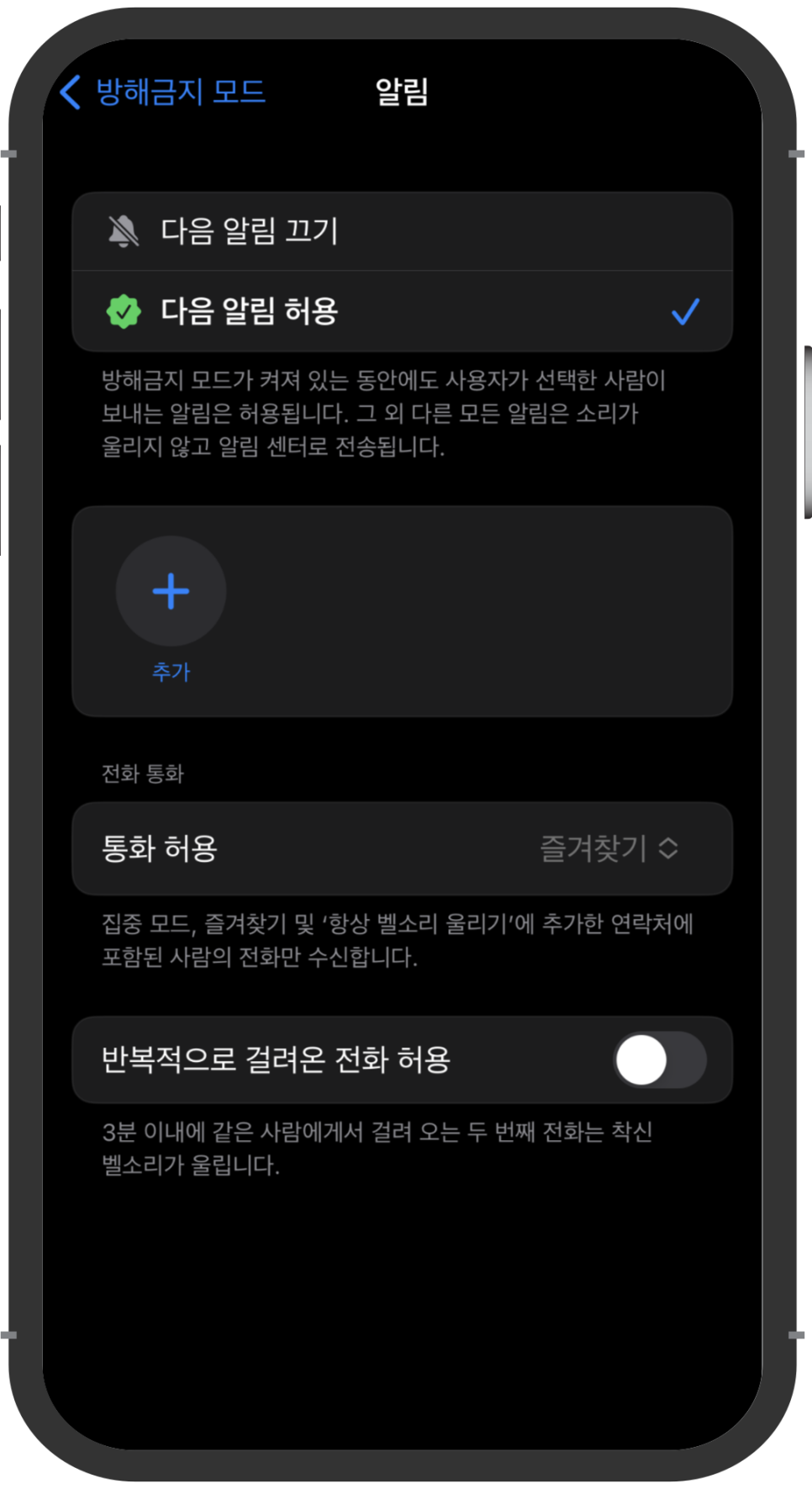The image size is (812, 1489).
Task: Select the 다음 알림 끄기 option
Action: pyautogui.click(x=402, y=231)
